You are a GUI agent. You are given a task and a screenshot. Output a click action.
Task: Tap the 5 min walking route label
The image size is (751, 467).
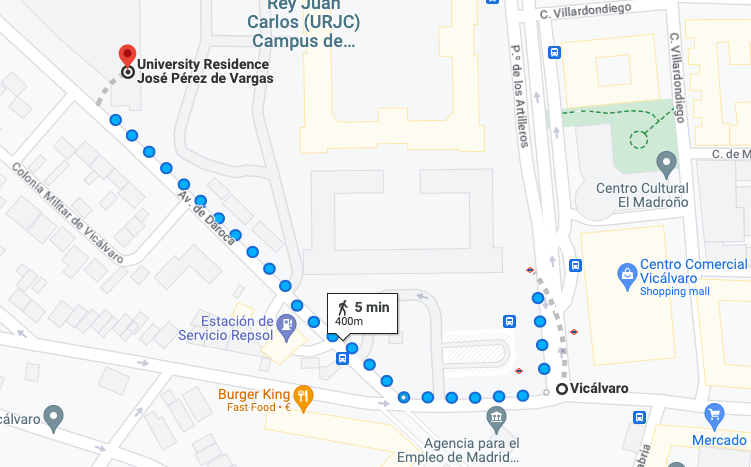pos(363,313)
